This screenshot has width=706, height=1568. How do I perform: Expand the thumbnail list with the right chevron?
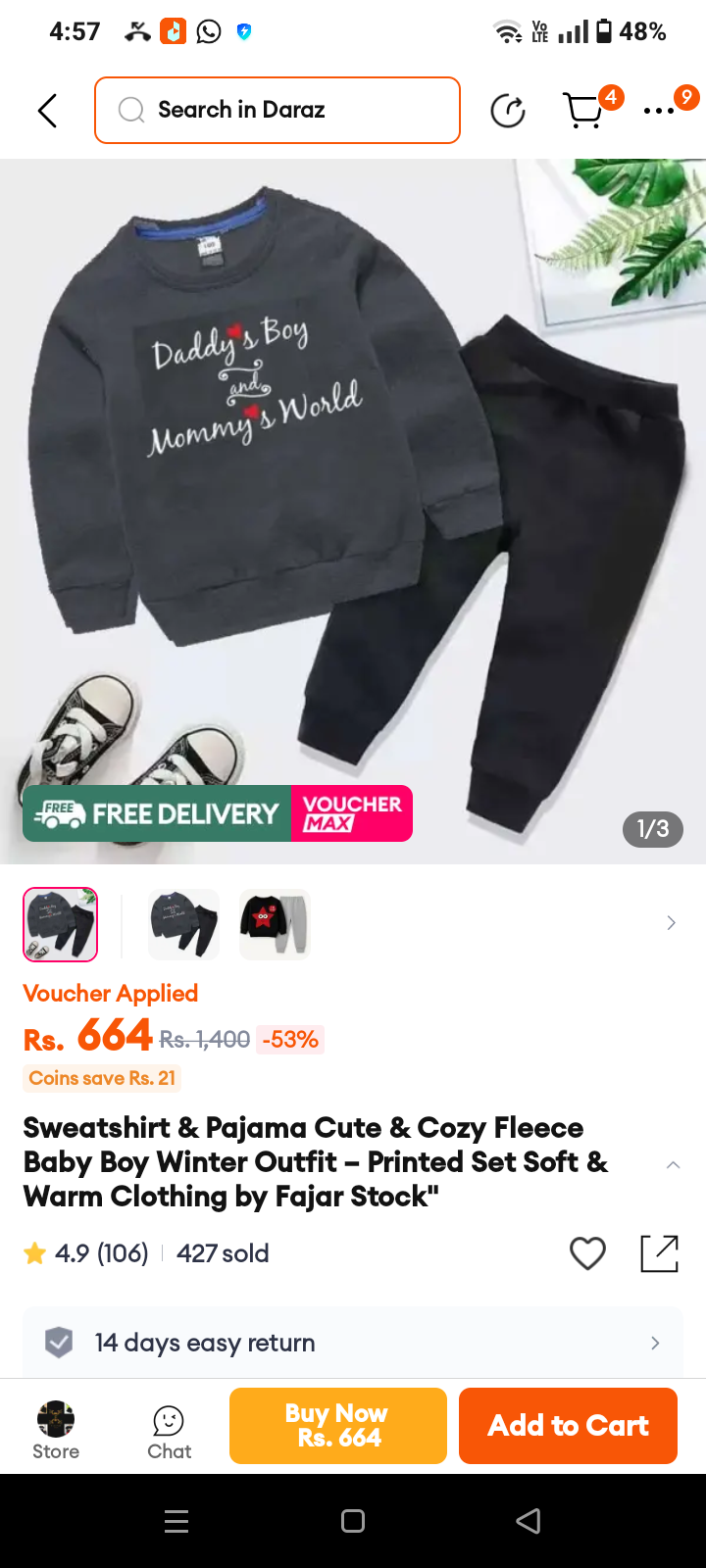[x=671, y=923]
